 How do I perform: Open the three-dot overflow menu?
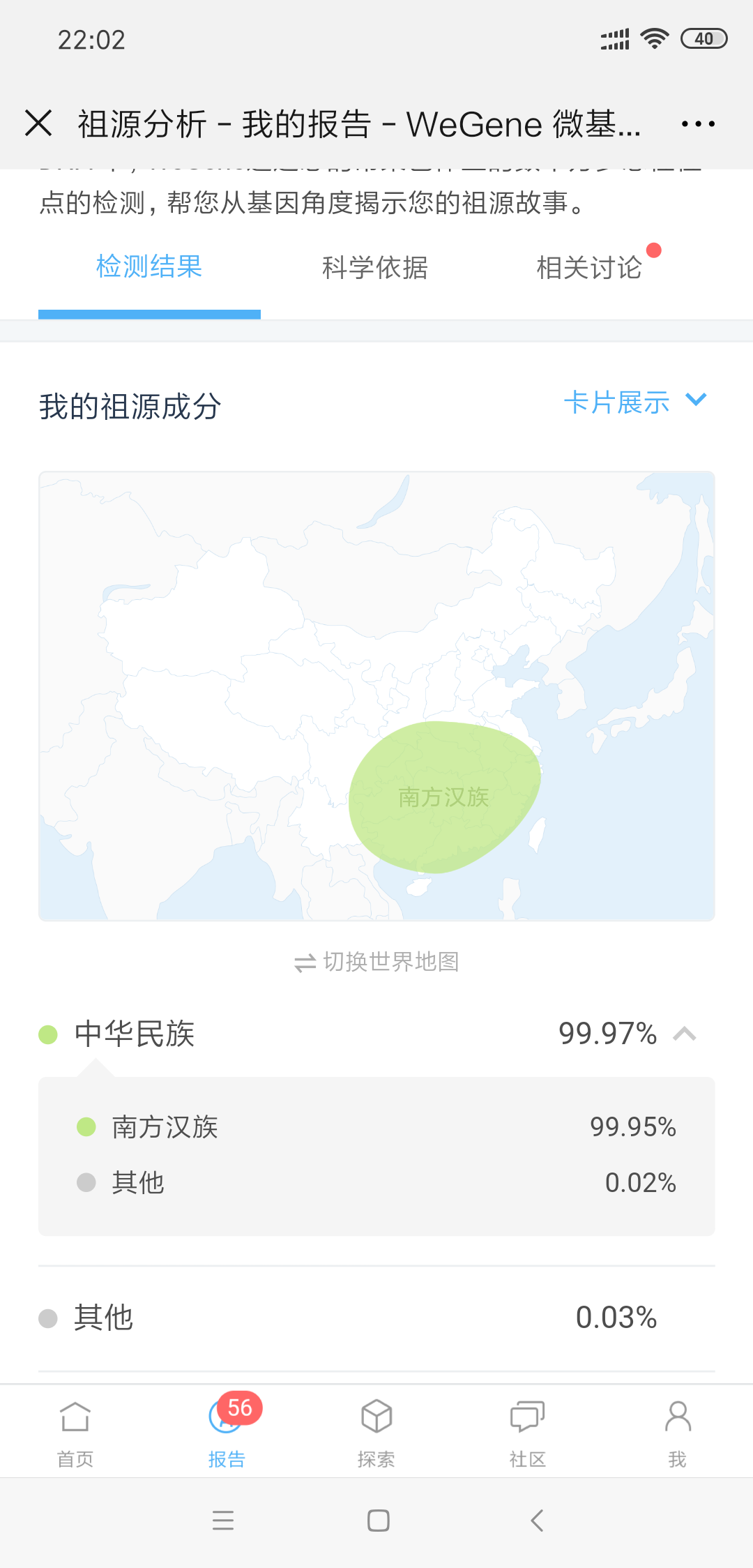(698, 124)
